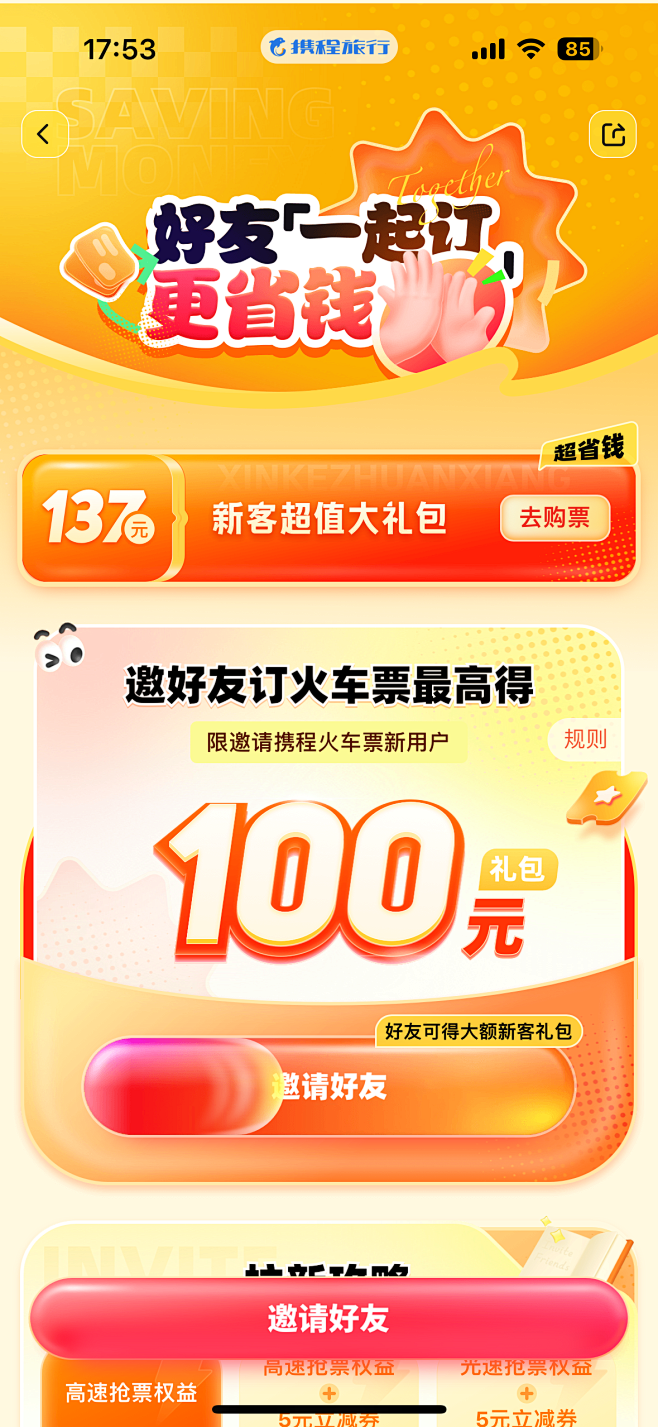Screen dimensions: 658x1427
Task: Share this invite page
Action: click(x=612, y=134)
